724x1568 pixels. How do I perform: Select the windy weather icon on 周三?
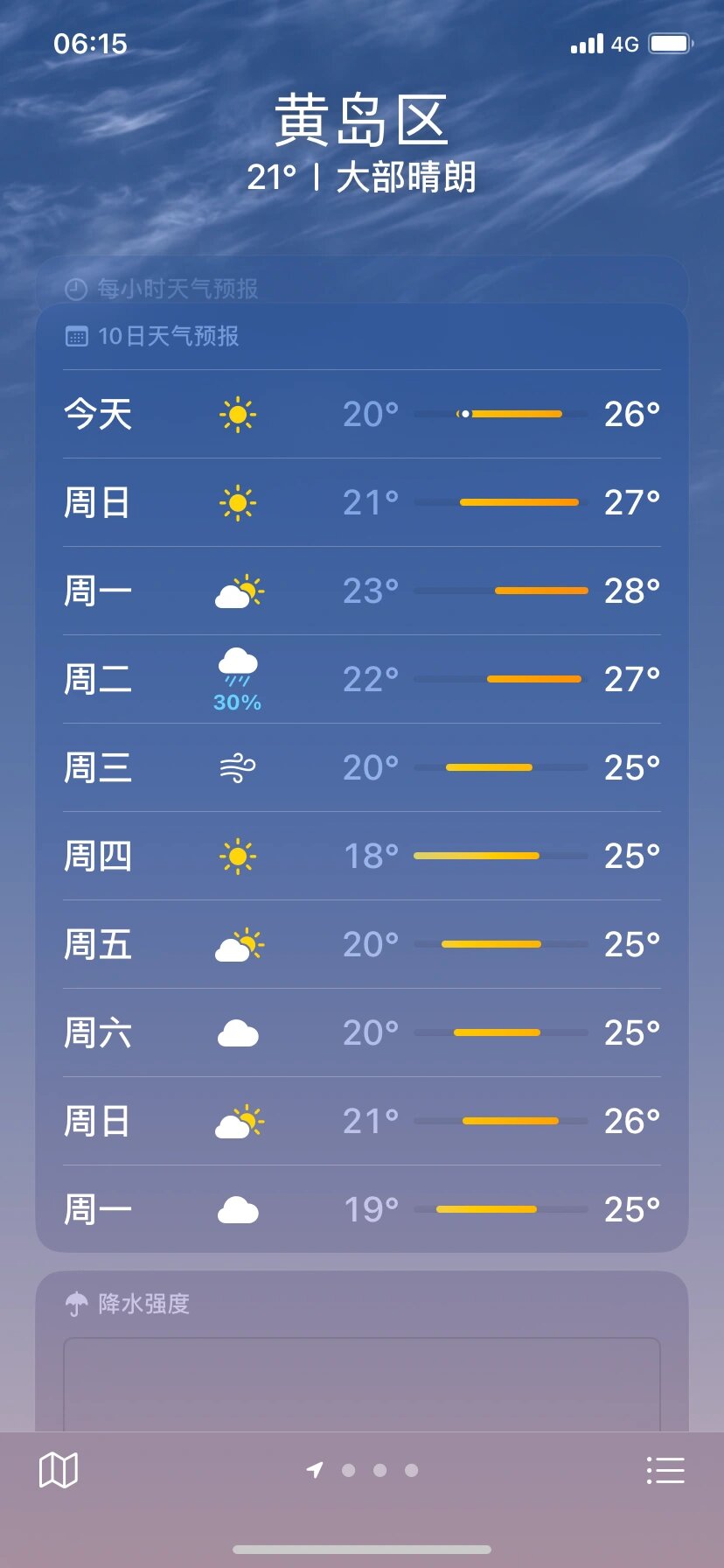click(237, 766)
